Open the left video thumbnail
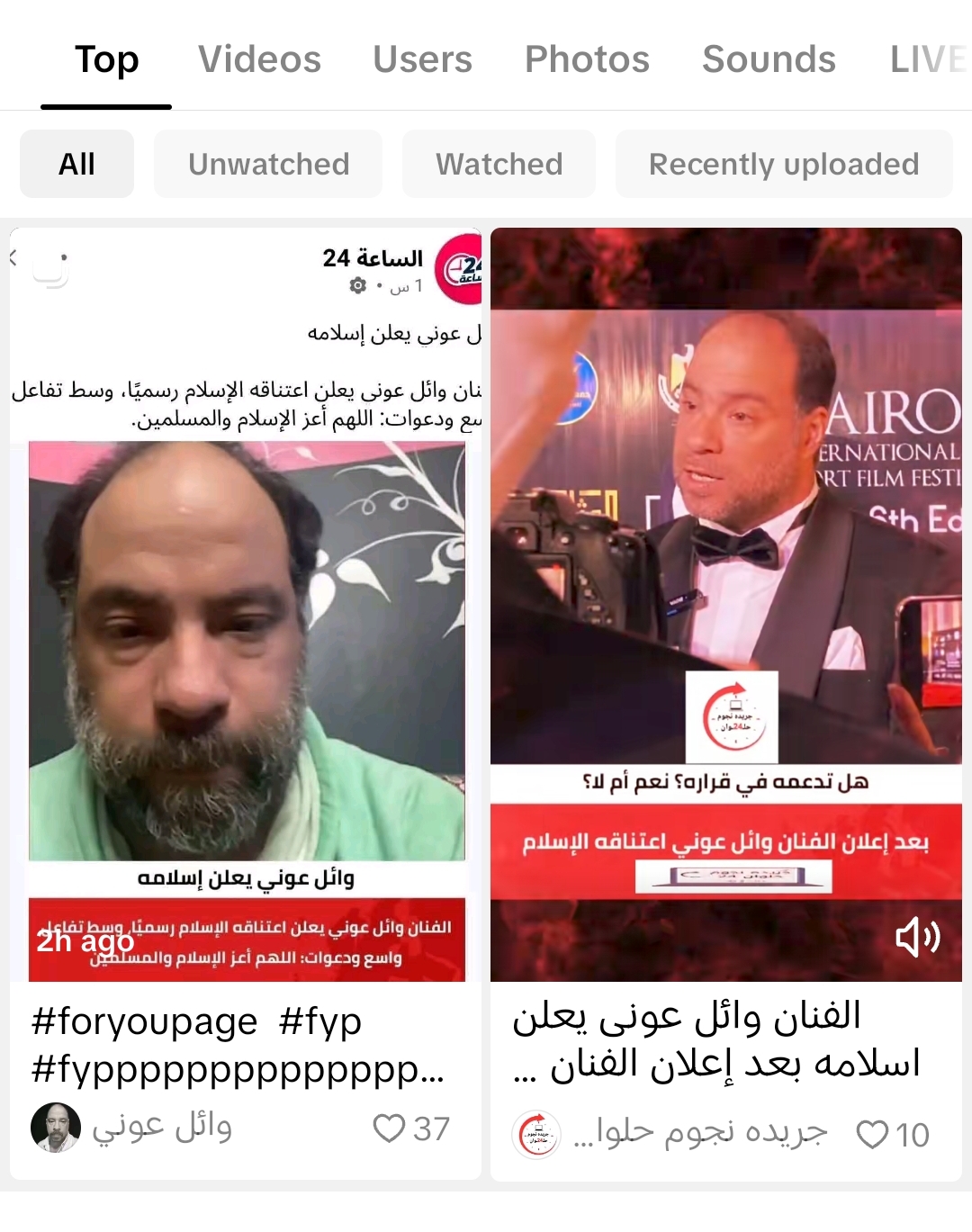The height and width of the screenshot is (1232, 972). point(246,630)
